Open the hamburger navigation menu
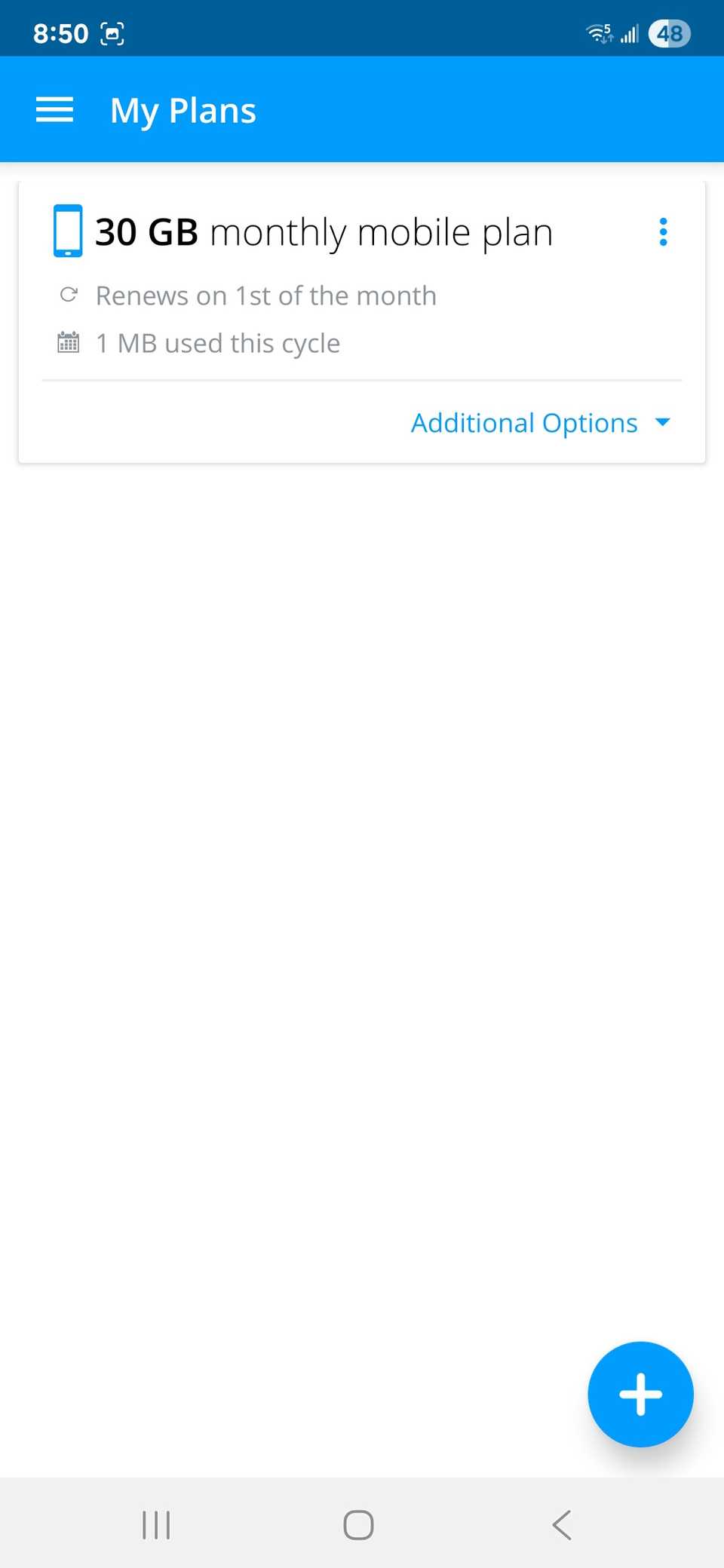The image size is (724, 1568). point(54,110)
